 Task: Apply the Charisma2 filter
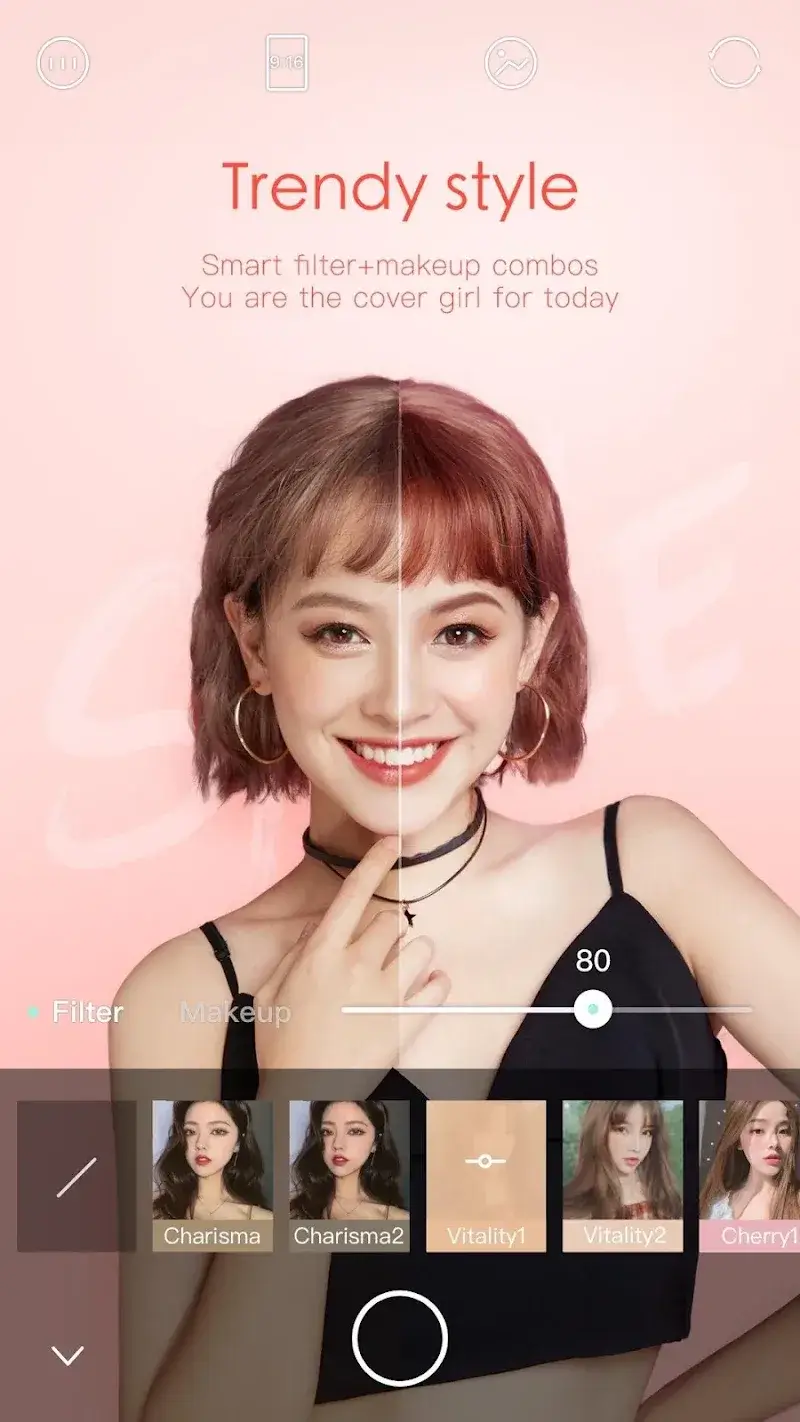pyautogui.click(x=349, y=1176)
